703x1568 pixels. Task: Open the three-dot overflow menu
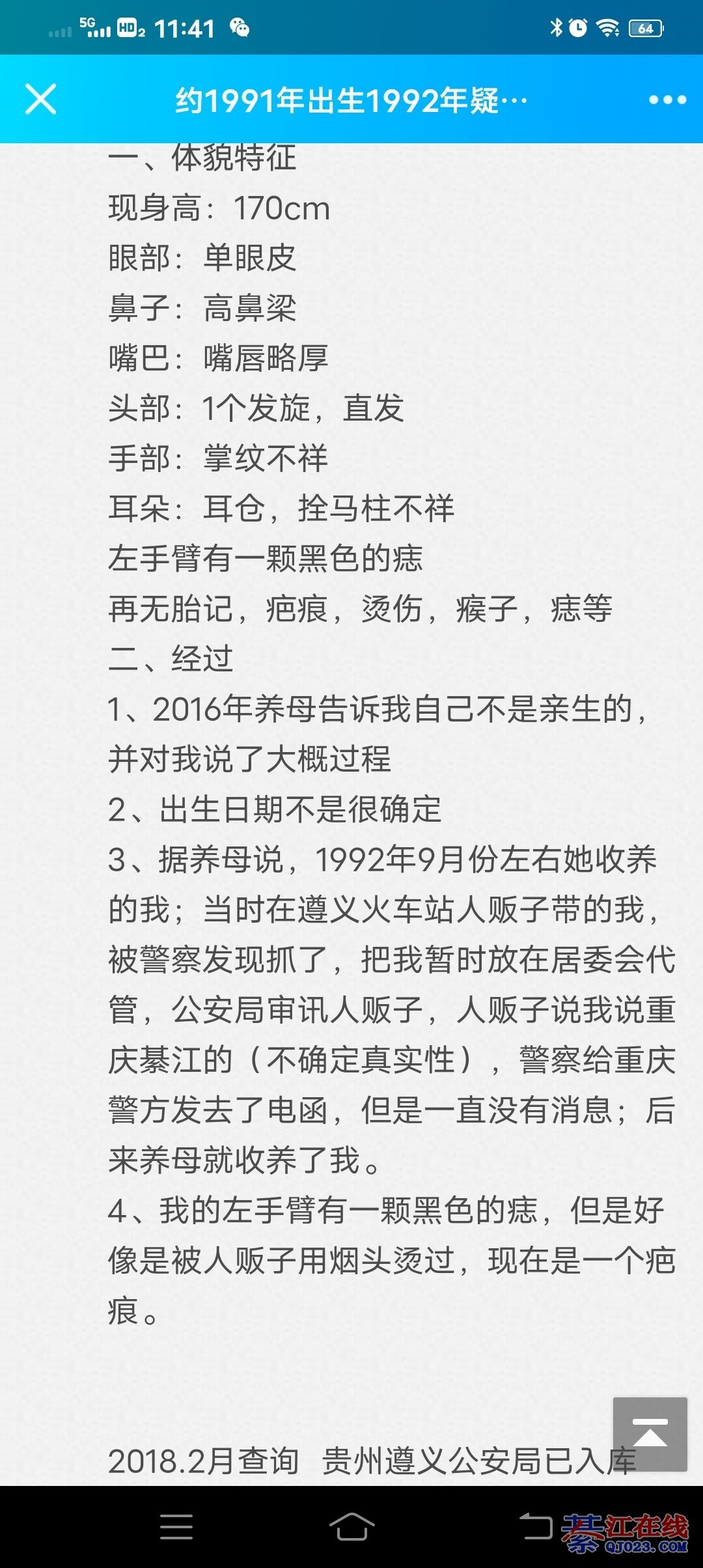click(x=667, y=100)
